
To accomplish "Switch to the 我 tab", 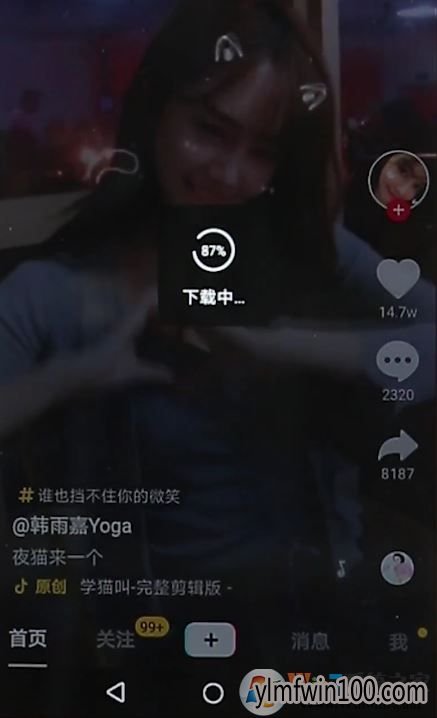I will click(x=398, y=642).
